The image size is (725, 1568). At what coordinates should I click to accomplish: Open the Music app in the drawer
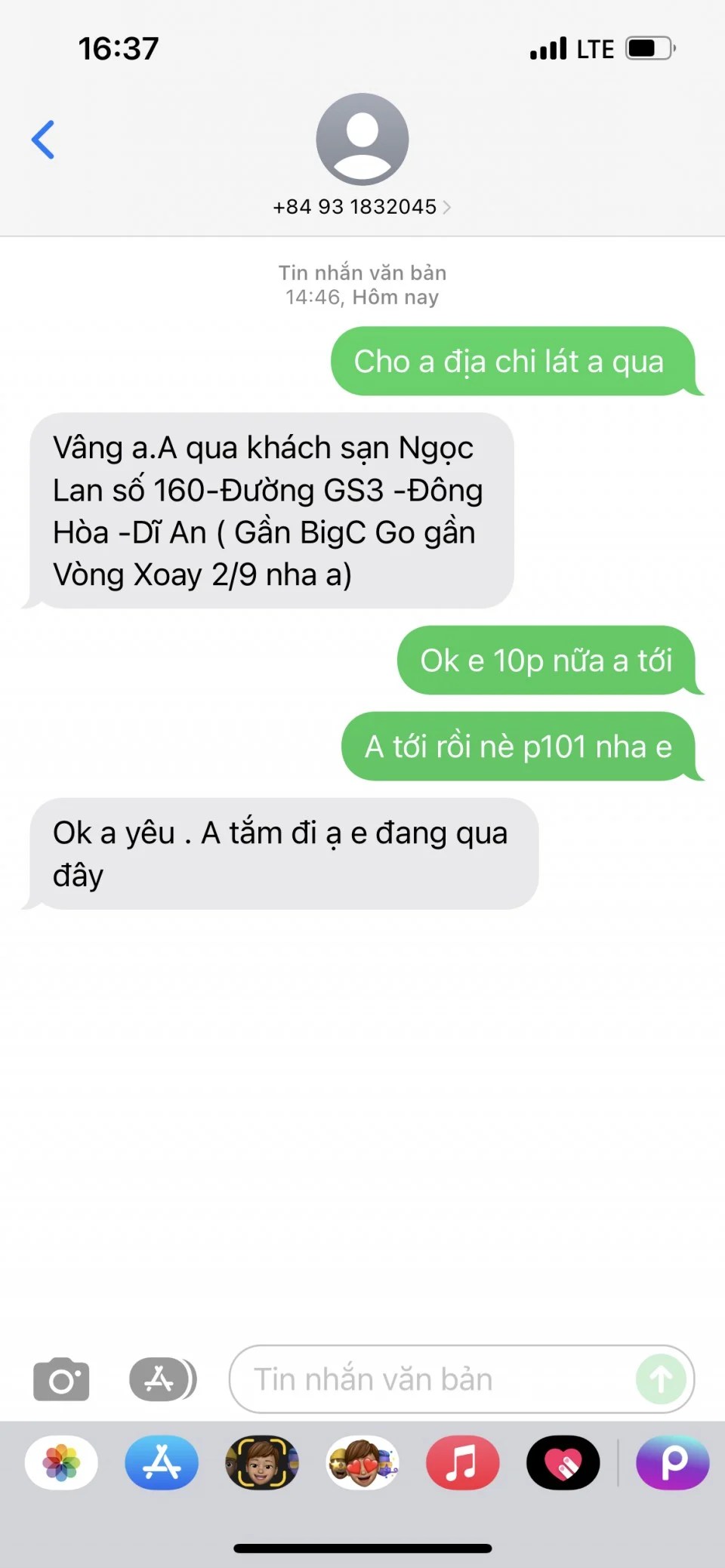pyautogui.click(x=462, y=1462)
